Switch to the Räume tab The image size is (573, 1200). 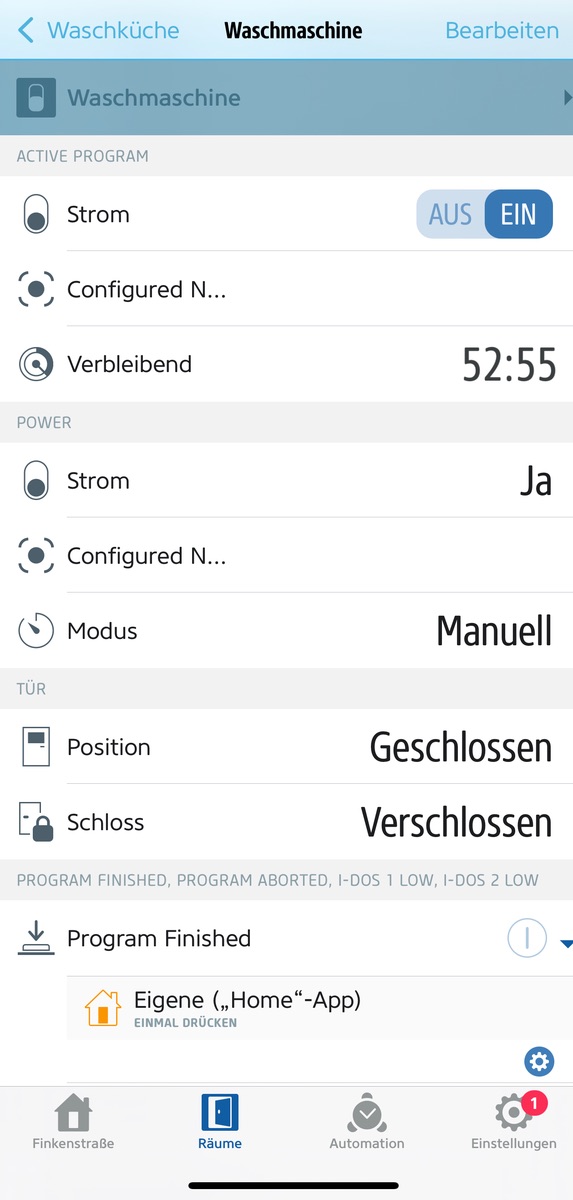220,1122
